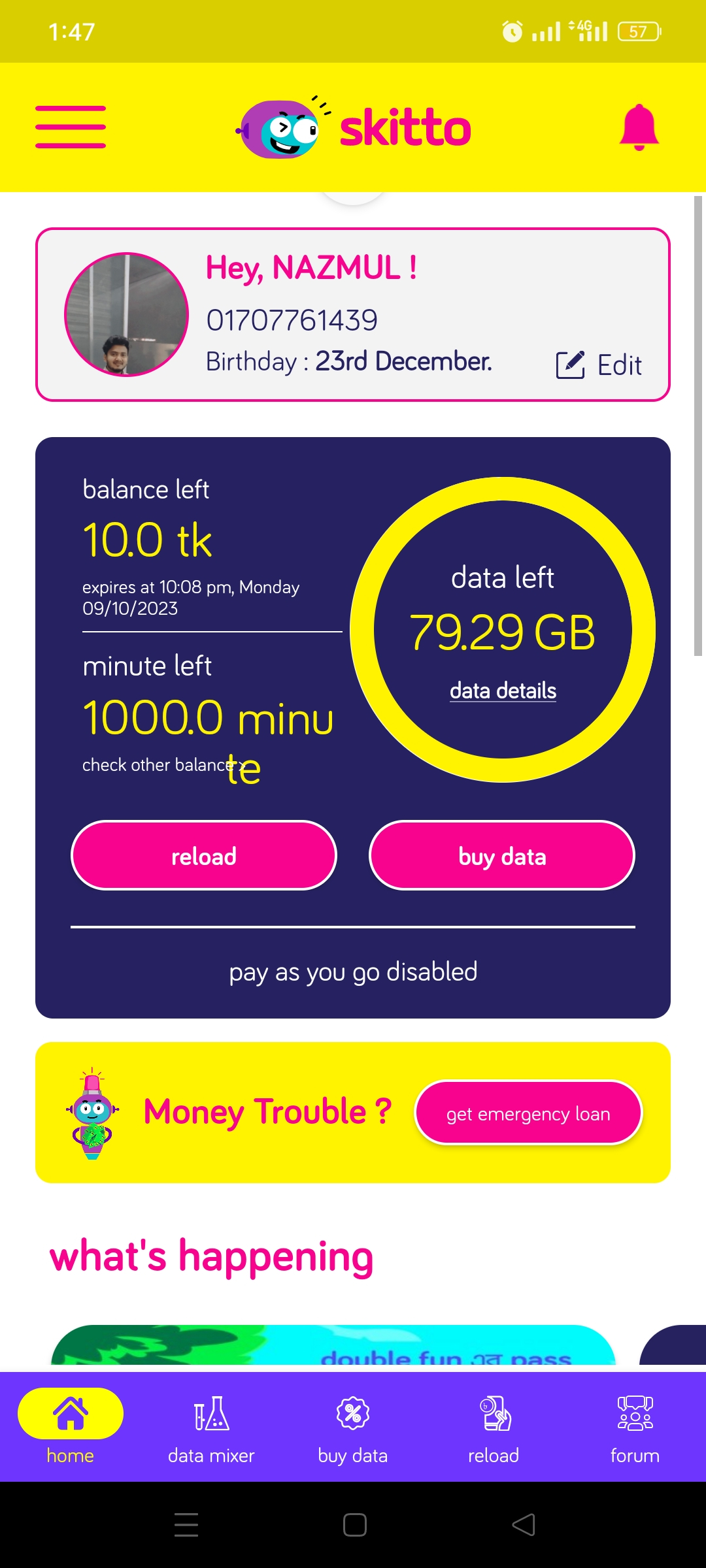
Task: Select the home tab
Action: pyautogui.click(x=71, y=1428)
